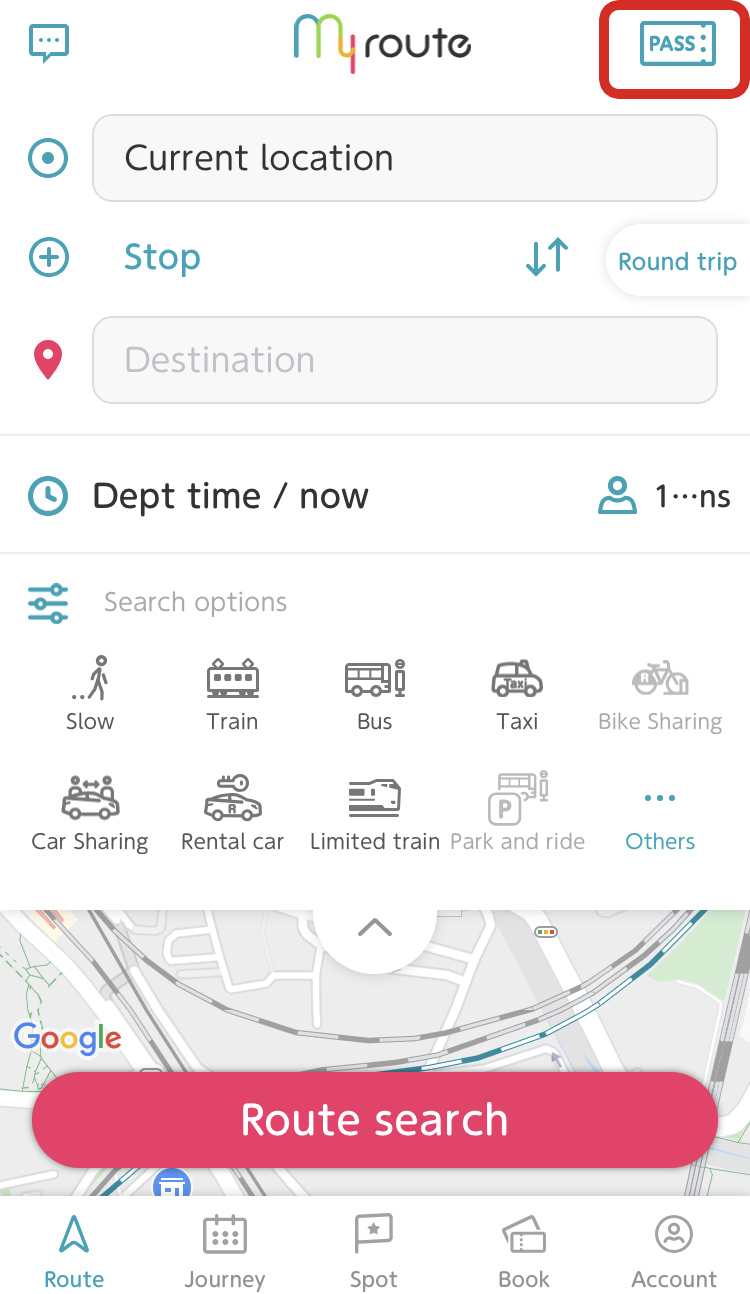Change the departure time
750x1294 pixels.
coord(230,496)
